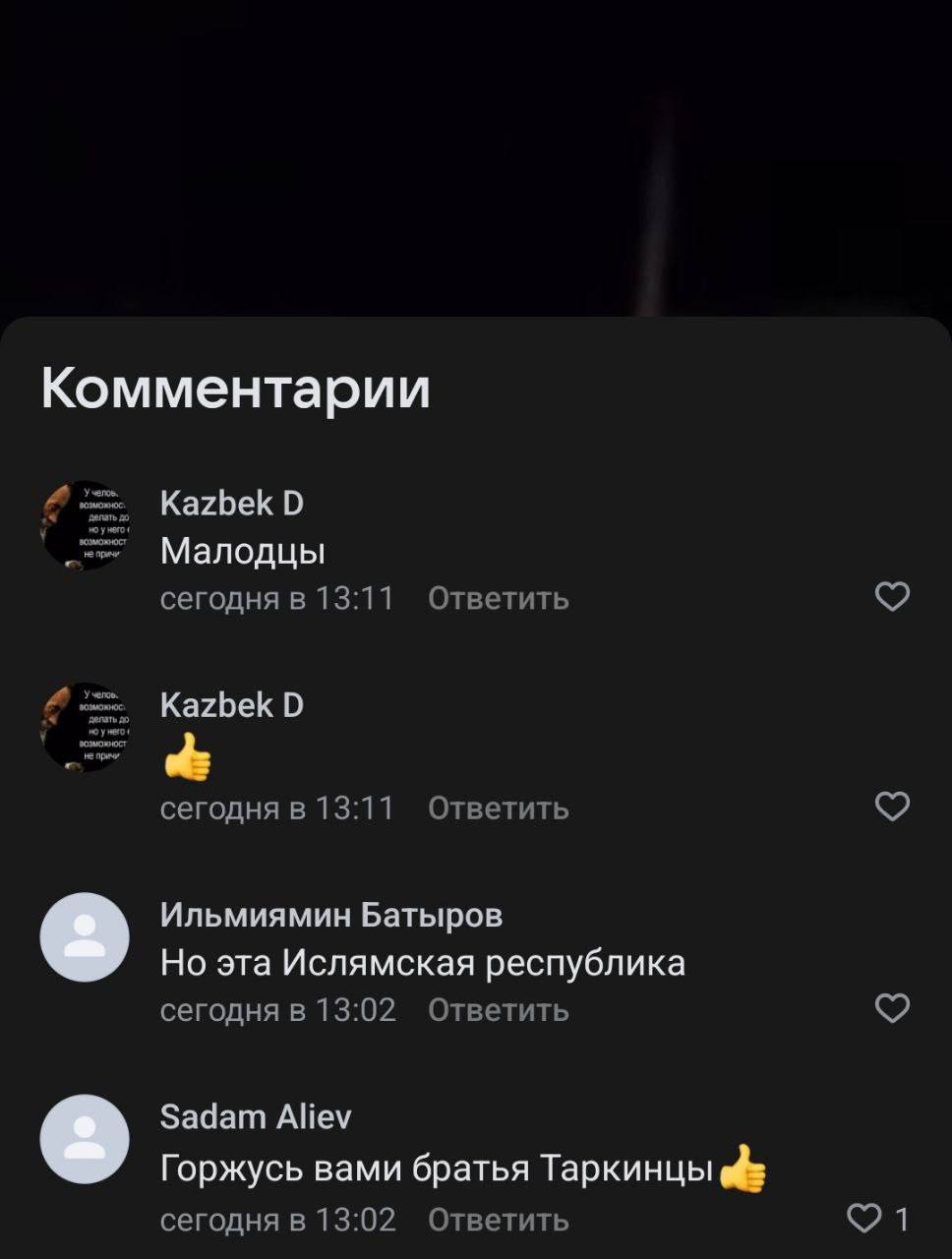Like Kazbek D's "Малодцы" comment
The height and width of the screenshot is (1259, 952).
pos(892,596)
